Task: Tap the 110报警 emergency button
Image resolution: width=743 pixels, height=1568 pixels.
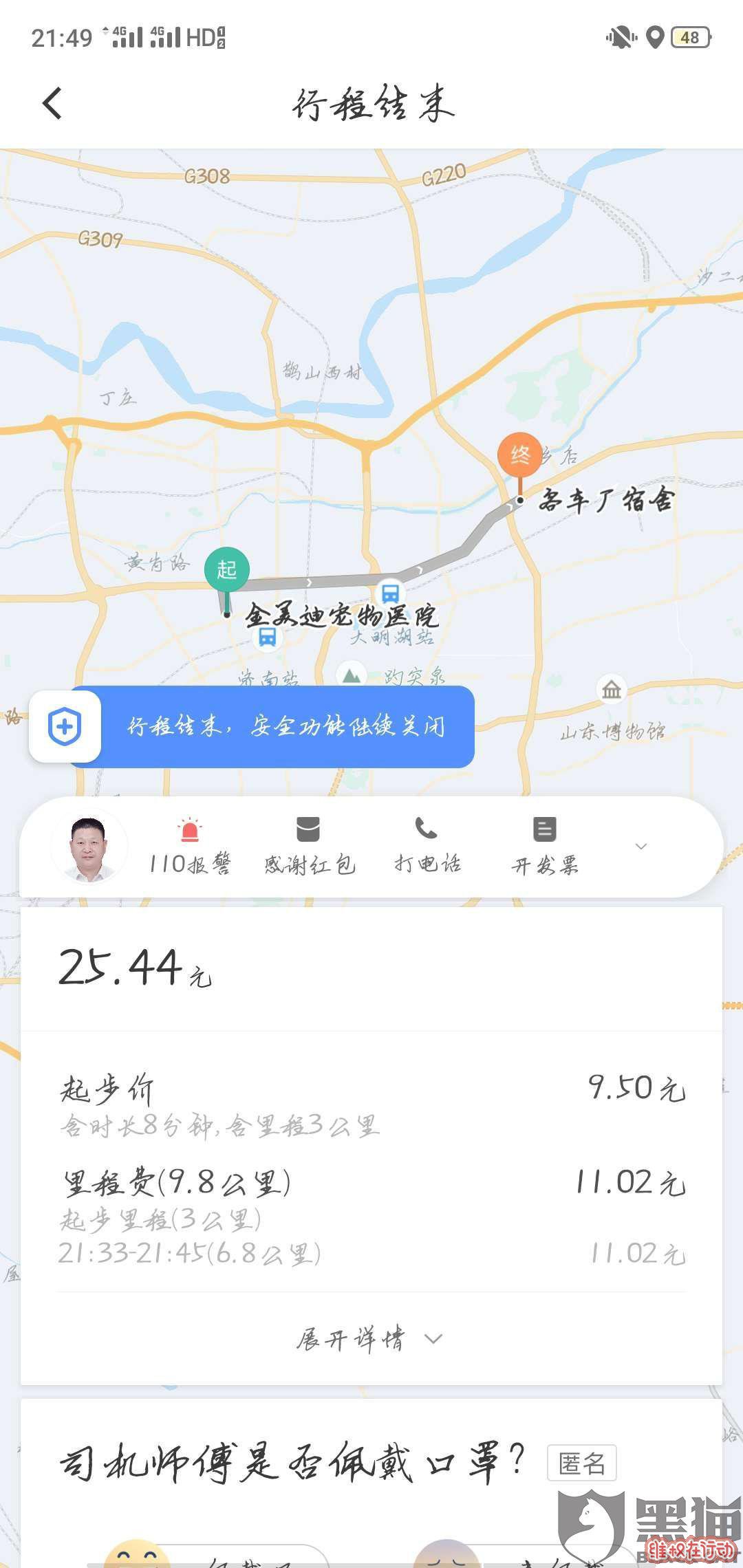Action: point(190,847)
